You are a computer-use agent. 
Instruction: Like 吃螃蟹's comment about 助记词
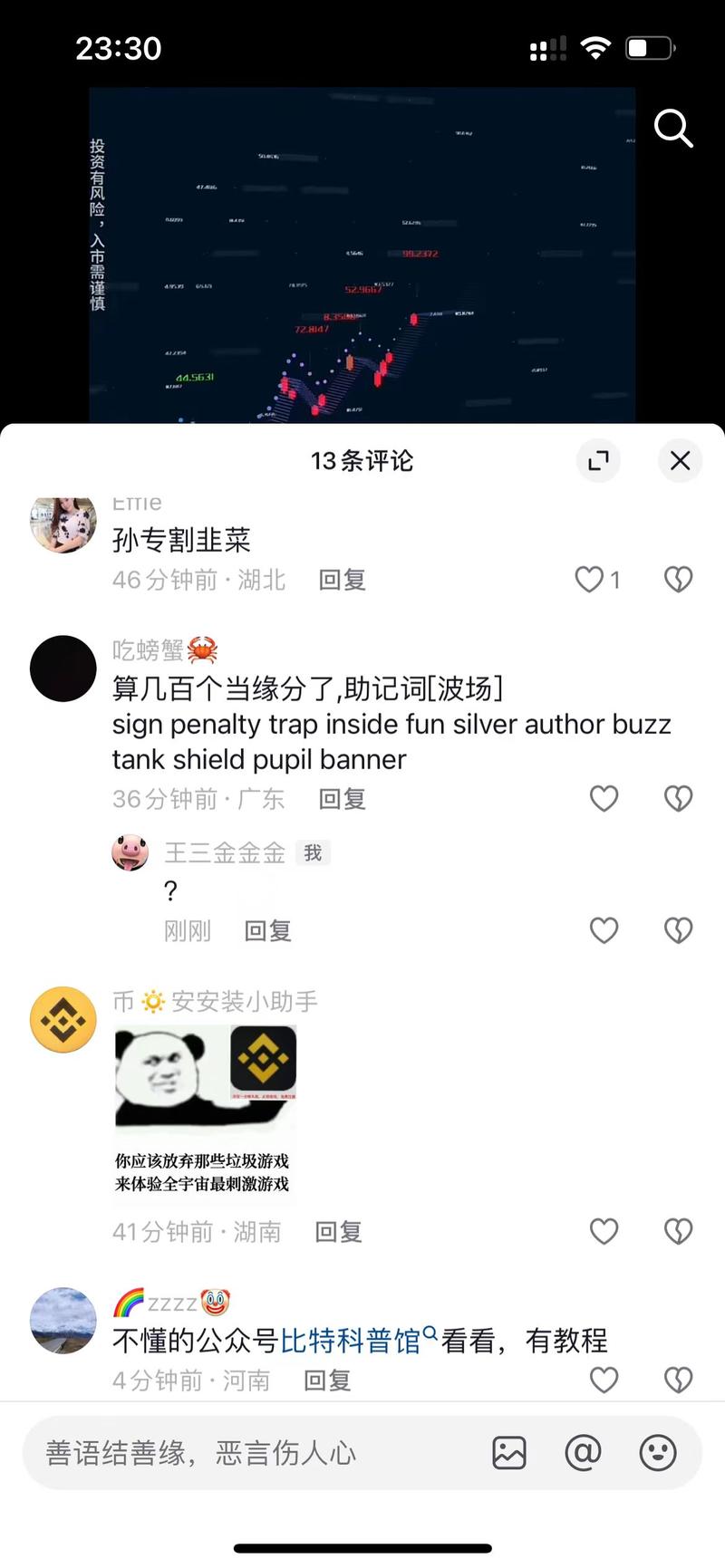[604, 799]
